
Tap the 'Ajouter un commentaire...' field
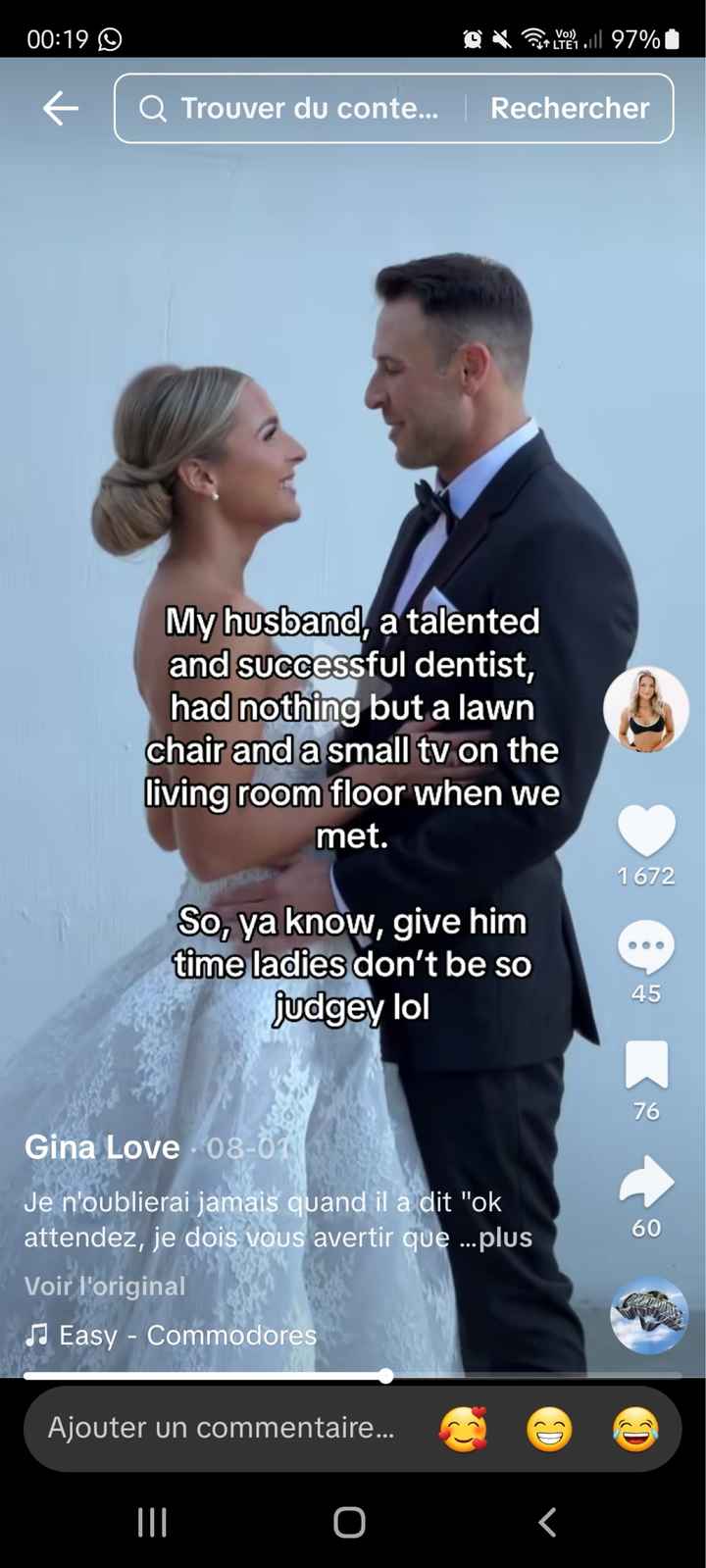click(221, 1428)
